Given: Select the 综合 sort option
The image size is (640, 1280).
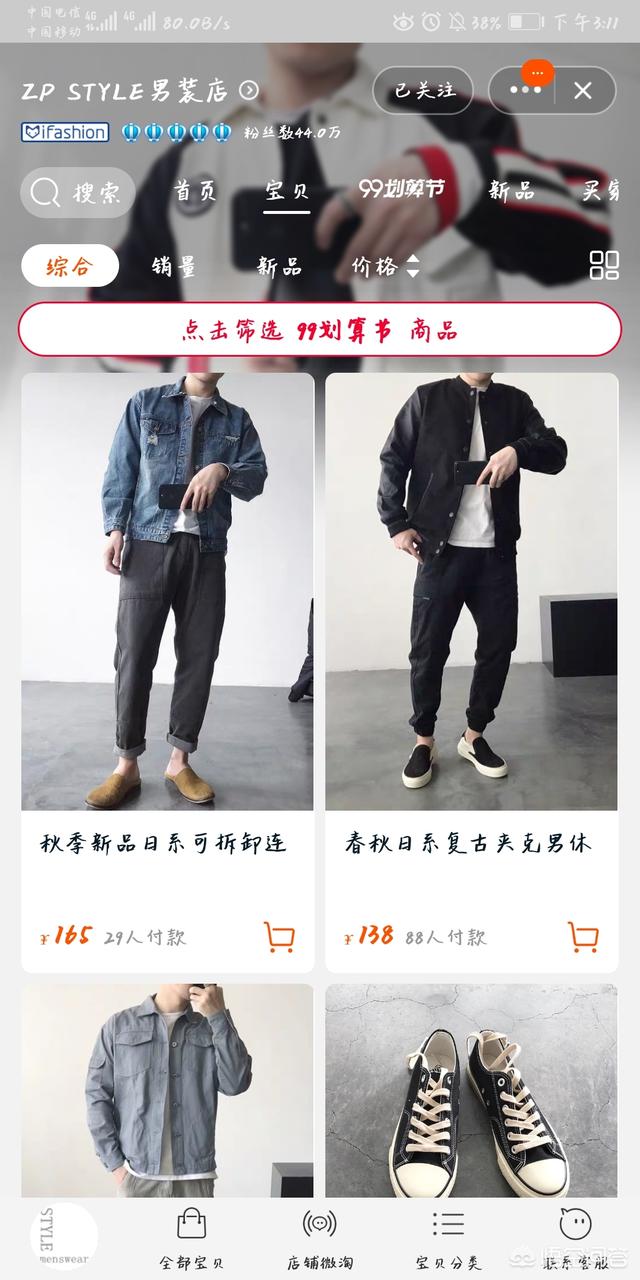Looking at the screenshot, I should click(x=70, y=266).
